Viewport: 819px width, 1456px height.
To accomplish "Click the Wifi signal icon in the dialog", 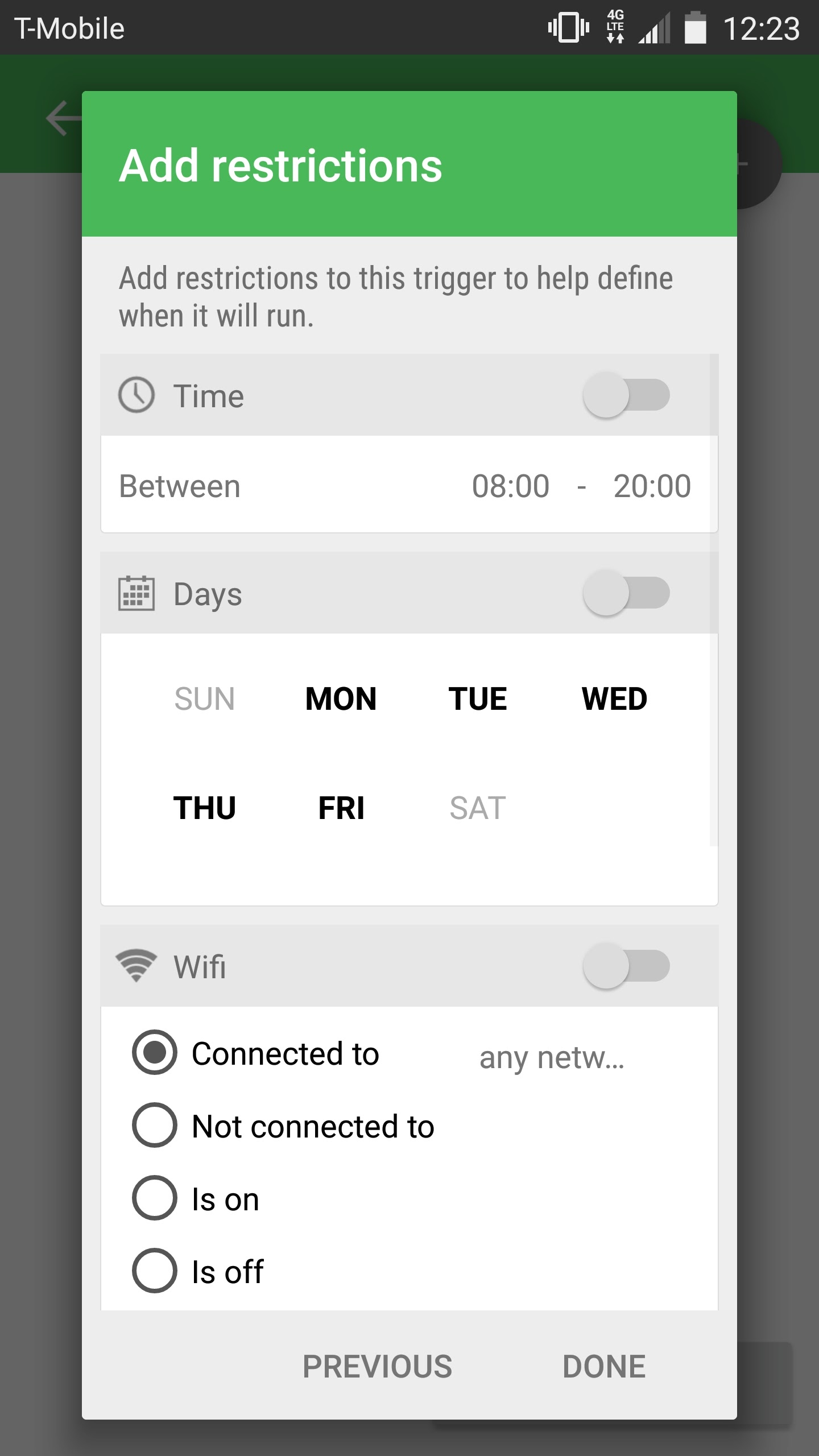I will point(136,965).
